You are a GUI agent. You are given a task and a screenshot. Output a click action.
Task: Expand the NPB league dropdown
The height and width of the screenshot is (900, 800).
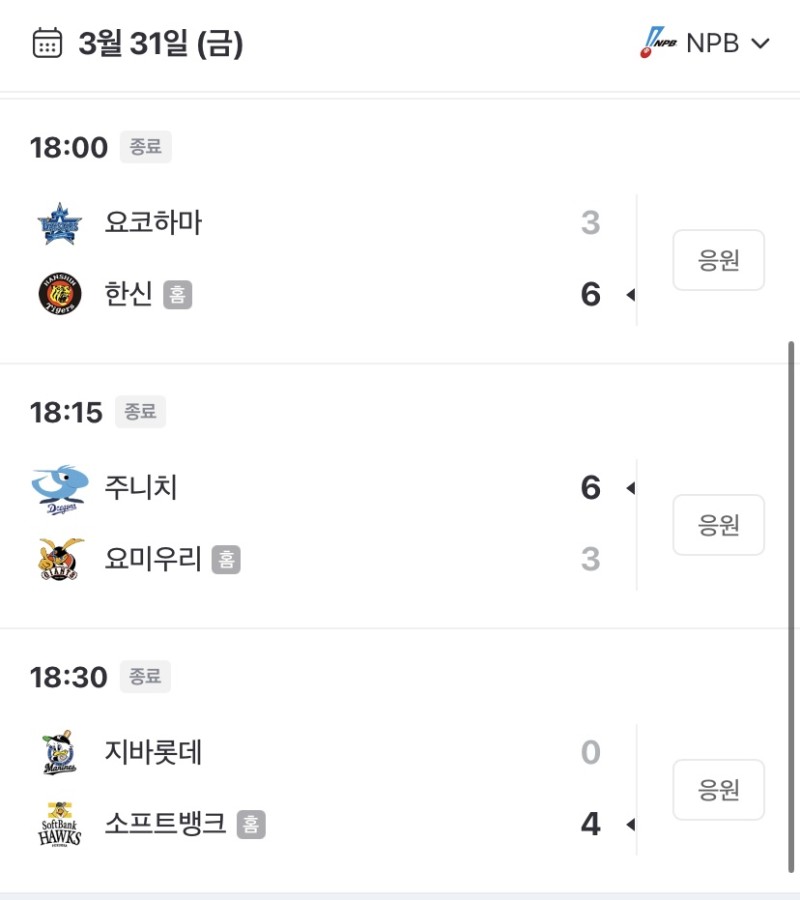[x=706, y=44]
